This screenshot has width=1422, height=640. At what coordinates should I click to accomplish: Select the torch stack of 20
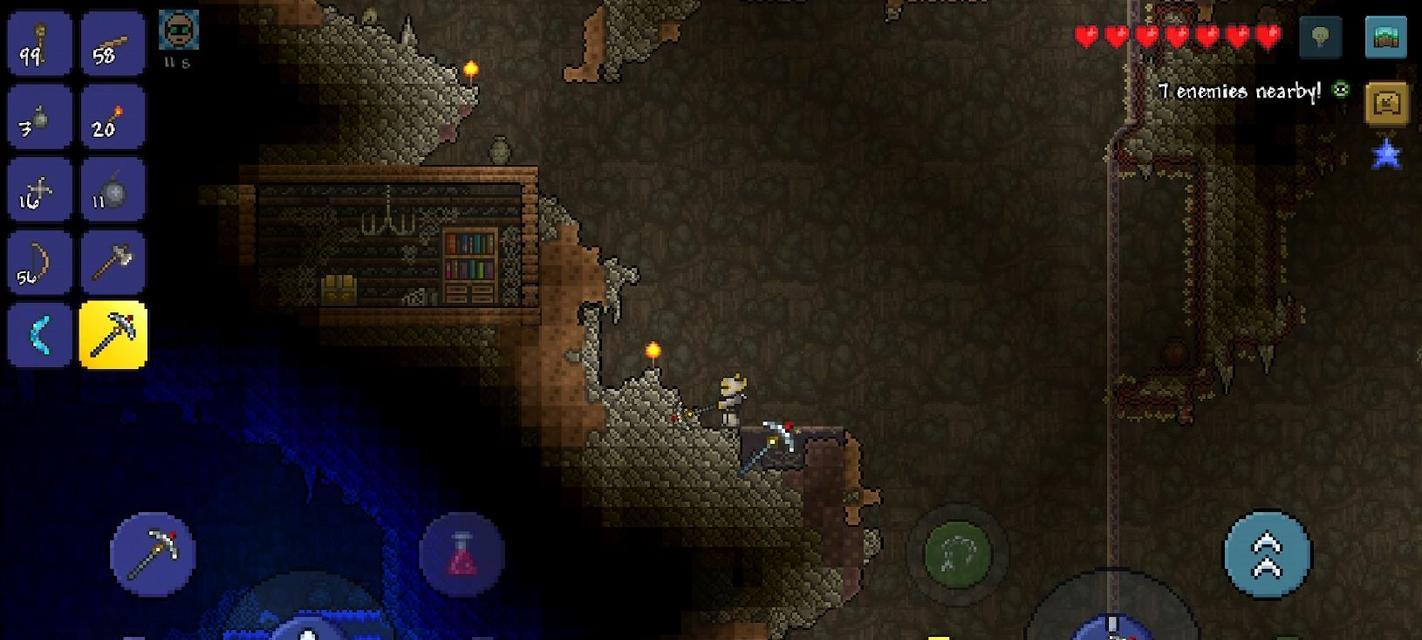point(112,116)
